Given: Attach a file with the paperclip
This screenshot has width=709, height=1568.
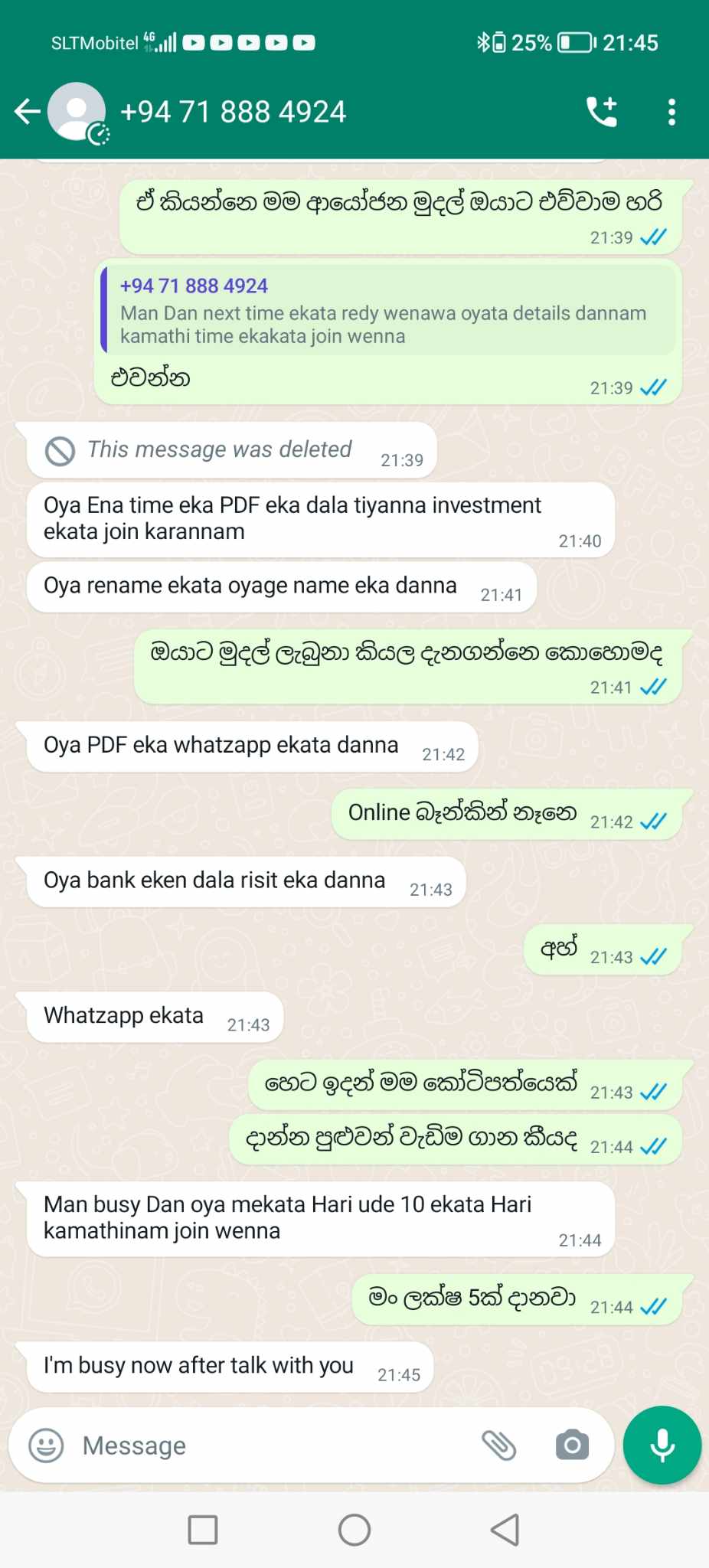Looking at the screenshot, I should click(x=498, y=1445).
